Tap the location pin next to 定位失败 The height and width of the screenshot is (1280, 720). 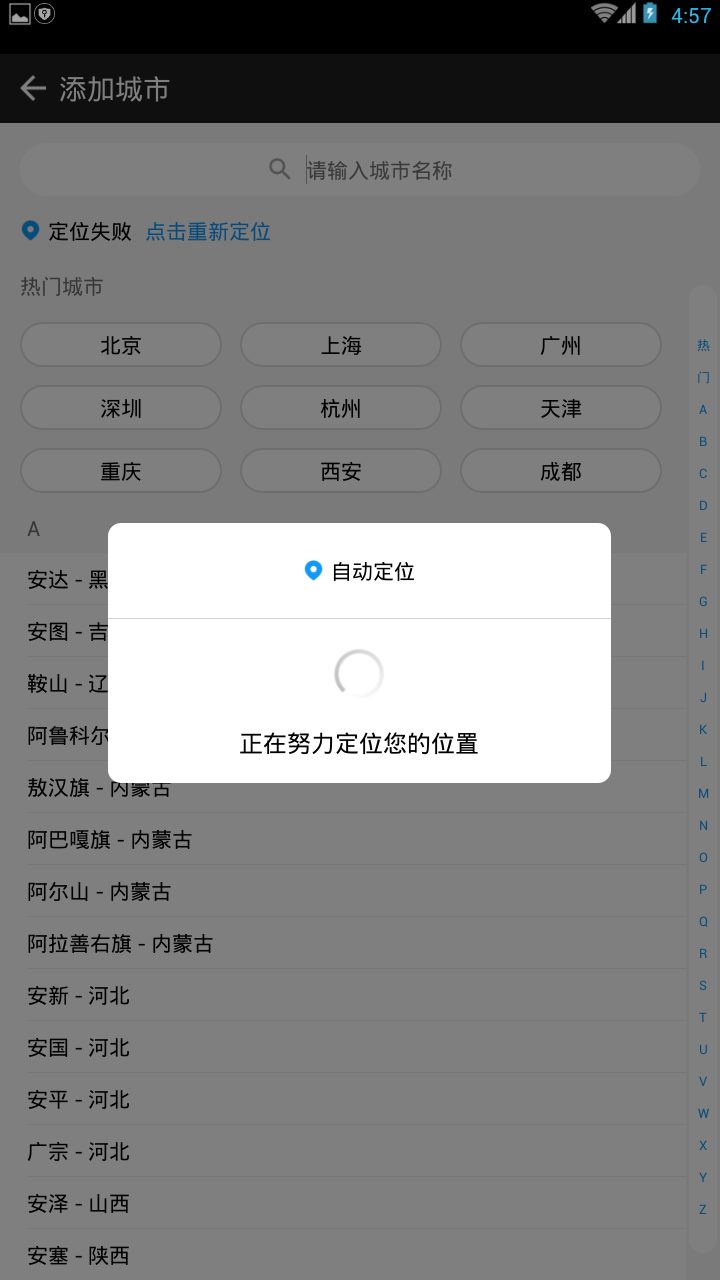pyautogui.click(x=30, y=231)
